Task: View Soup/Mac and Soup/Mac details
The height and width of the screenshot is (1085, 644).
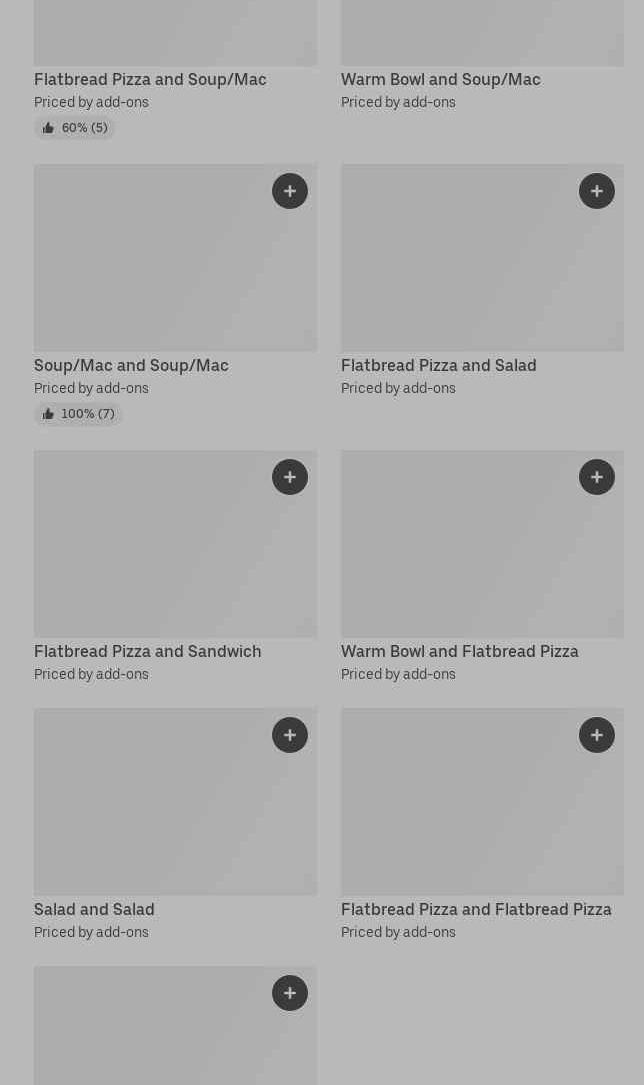Action: [x=131, y=365]
